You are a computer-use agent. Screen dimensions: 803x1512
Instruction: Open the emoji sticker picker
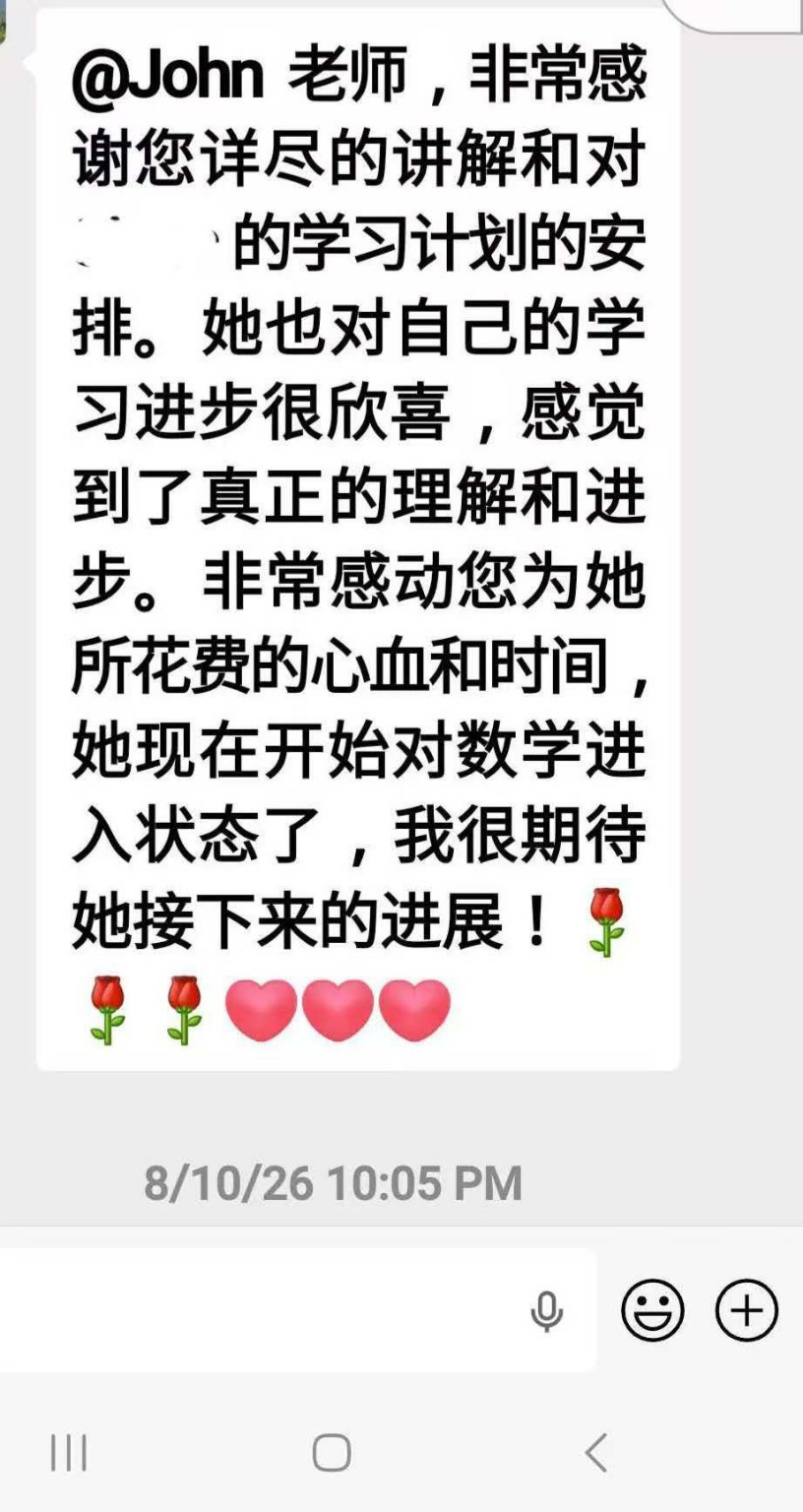tap(652, 1310)
